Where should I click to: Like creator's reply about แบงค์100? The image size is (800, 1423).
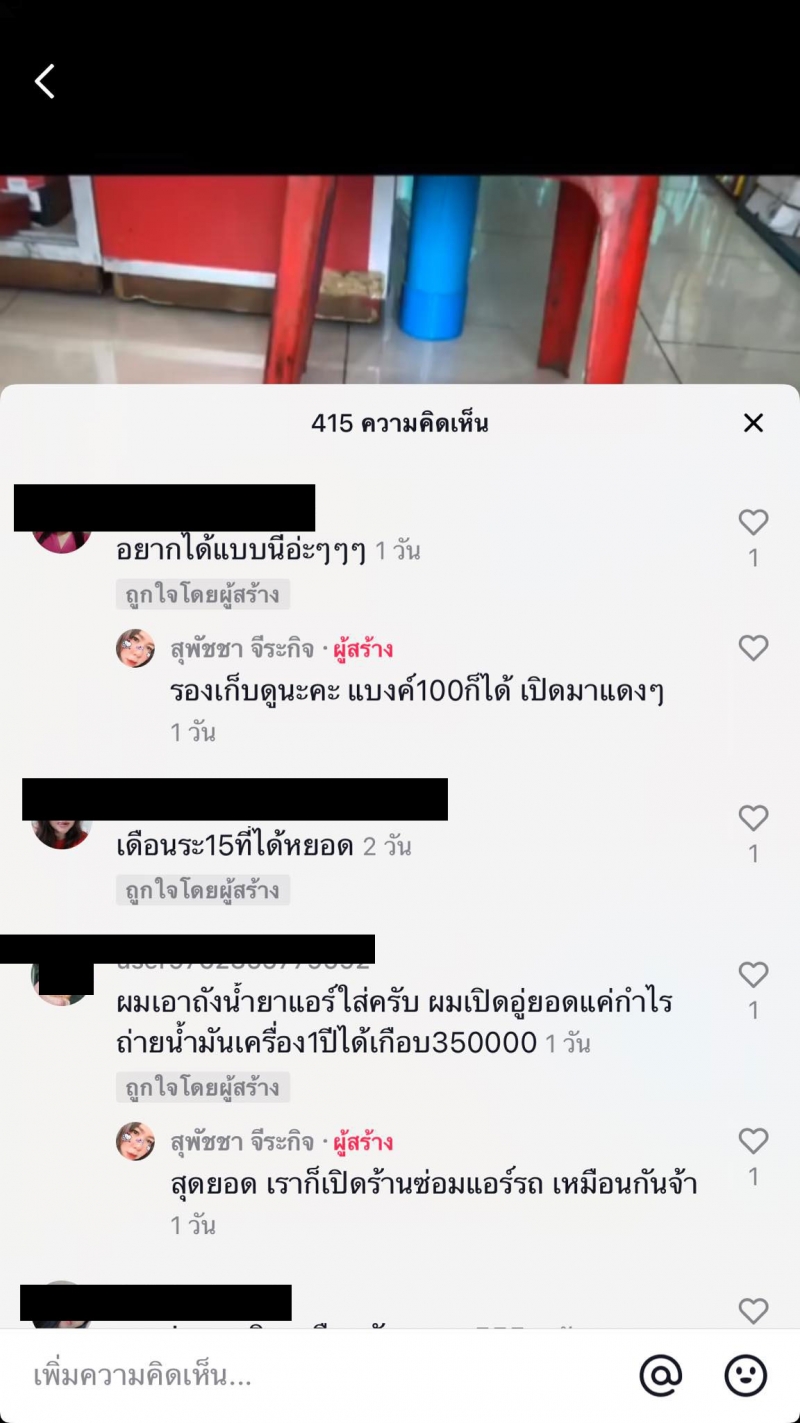pos(753,648)
